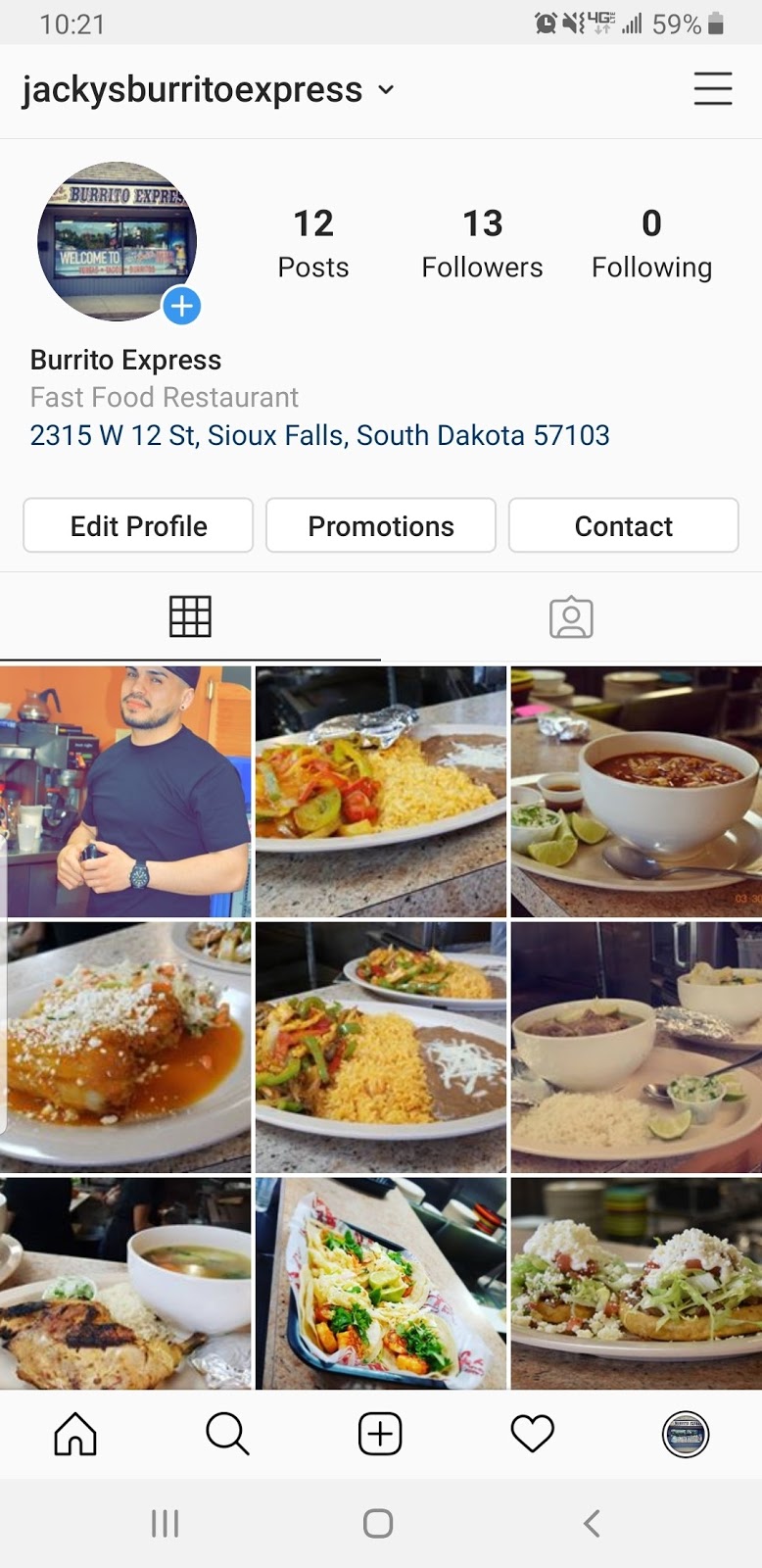This screenshot has width=762, height=1568.
Task: Open the new post creation icon
Action: tap(380, 1433)
